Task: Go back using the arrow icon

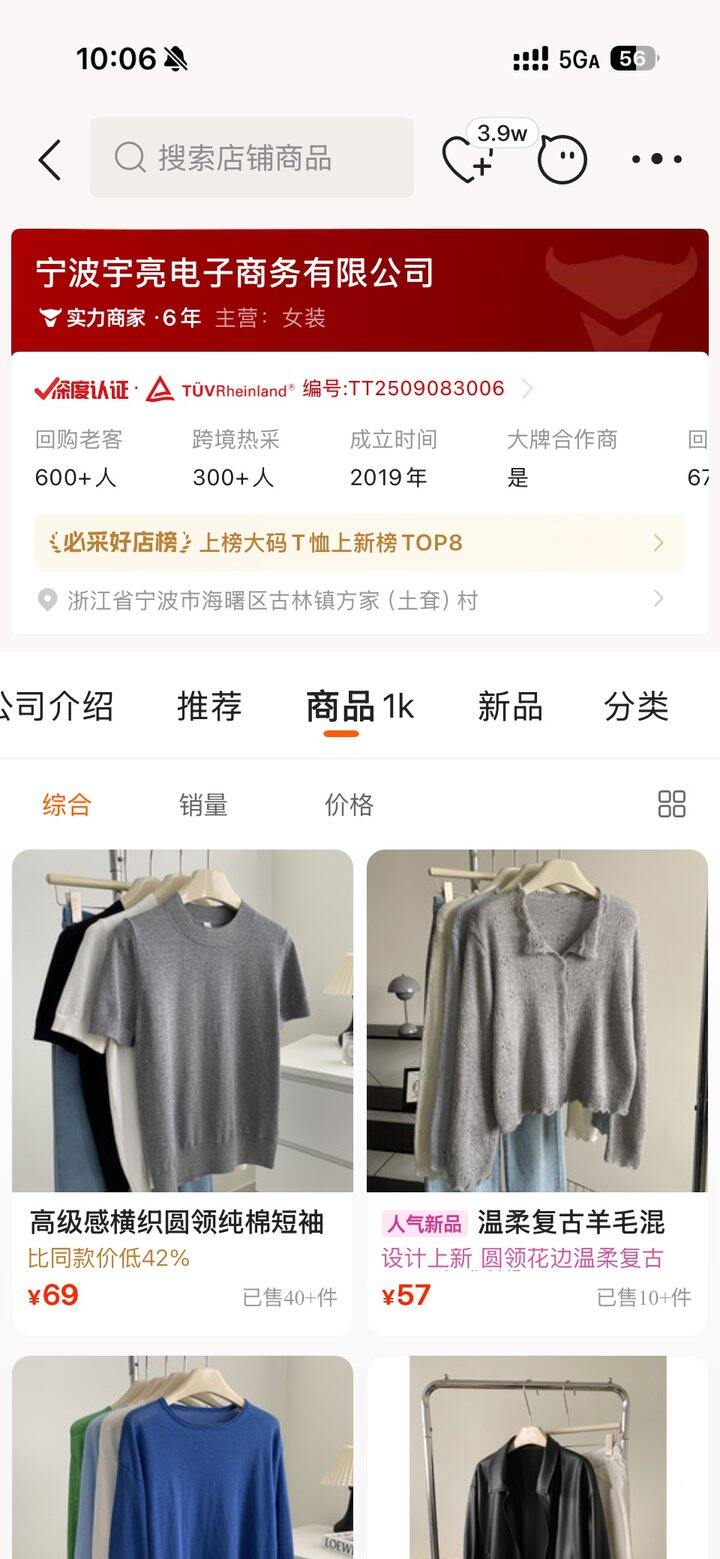Action: point(50,159)
